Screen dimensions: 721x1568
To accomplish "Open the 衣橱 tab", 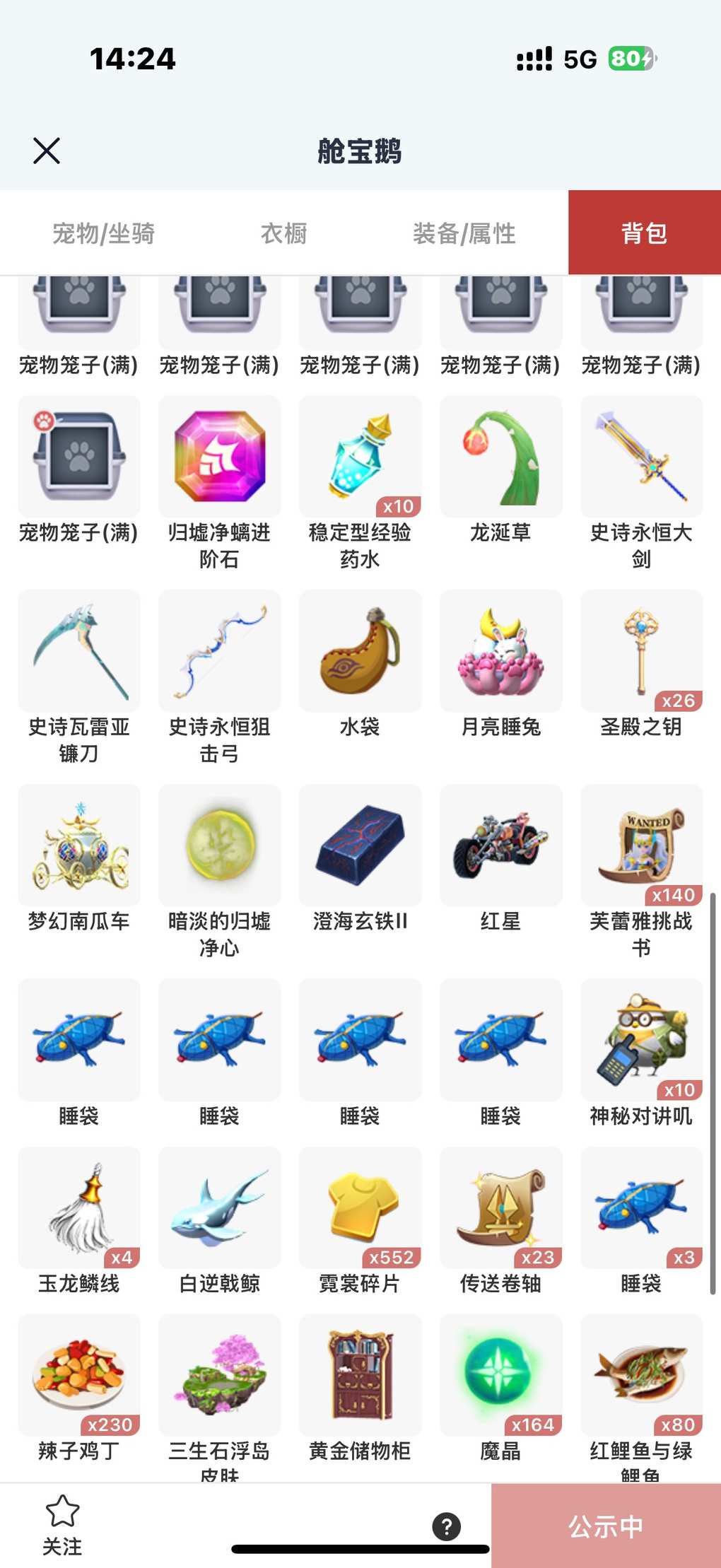I will [283, 233].
